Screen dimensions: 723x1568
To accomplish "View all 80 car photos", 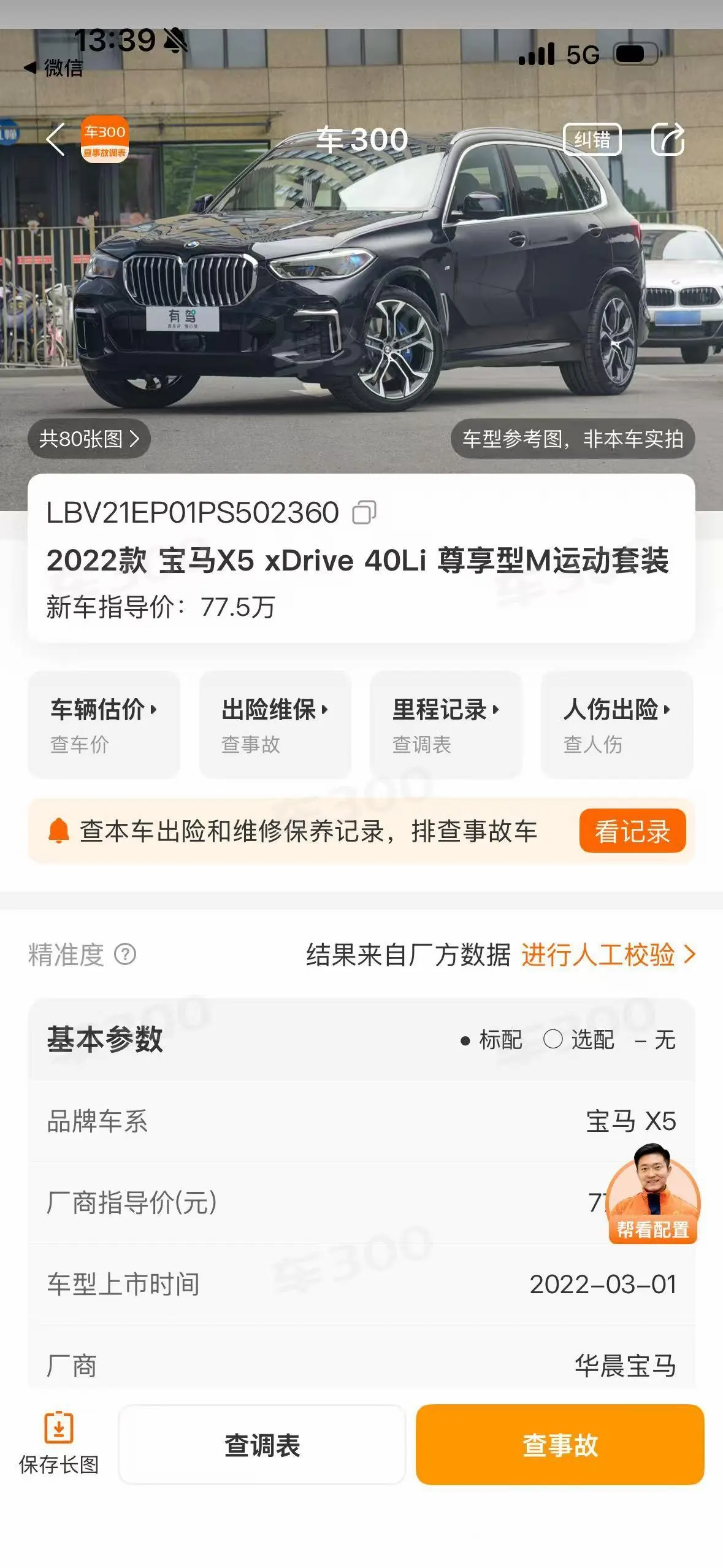I will (89, 439).
